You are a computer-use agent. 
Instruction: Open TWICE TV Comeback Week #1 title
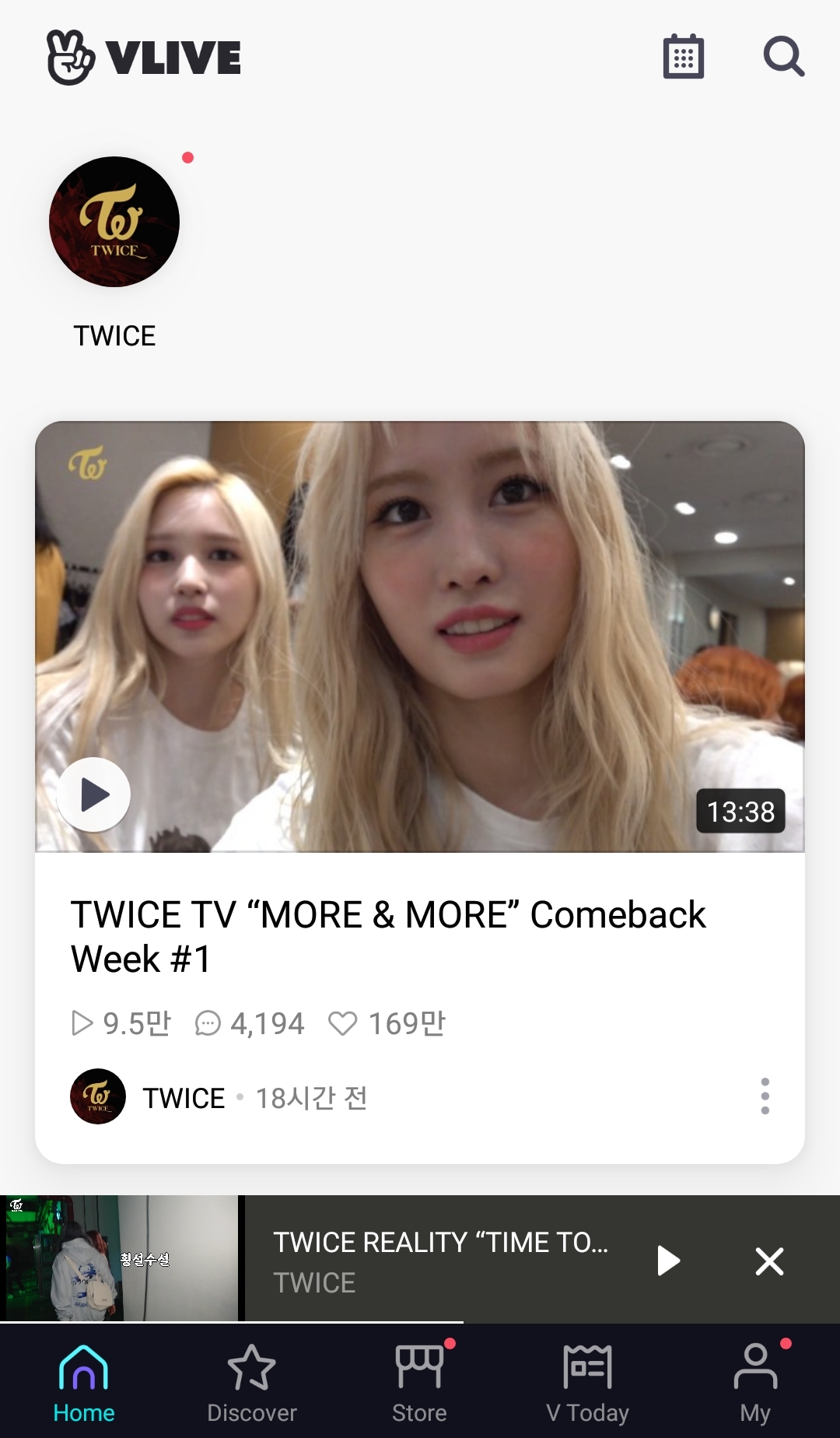tap(387, 936)
